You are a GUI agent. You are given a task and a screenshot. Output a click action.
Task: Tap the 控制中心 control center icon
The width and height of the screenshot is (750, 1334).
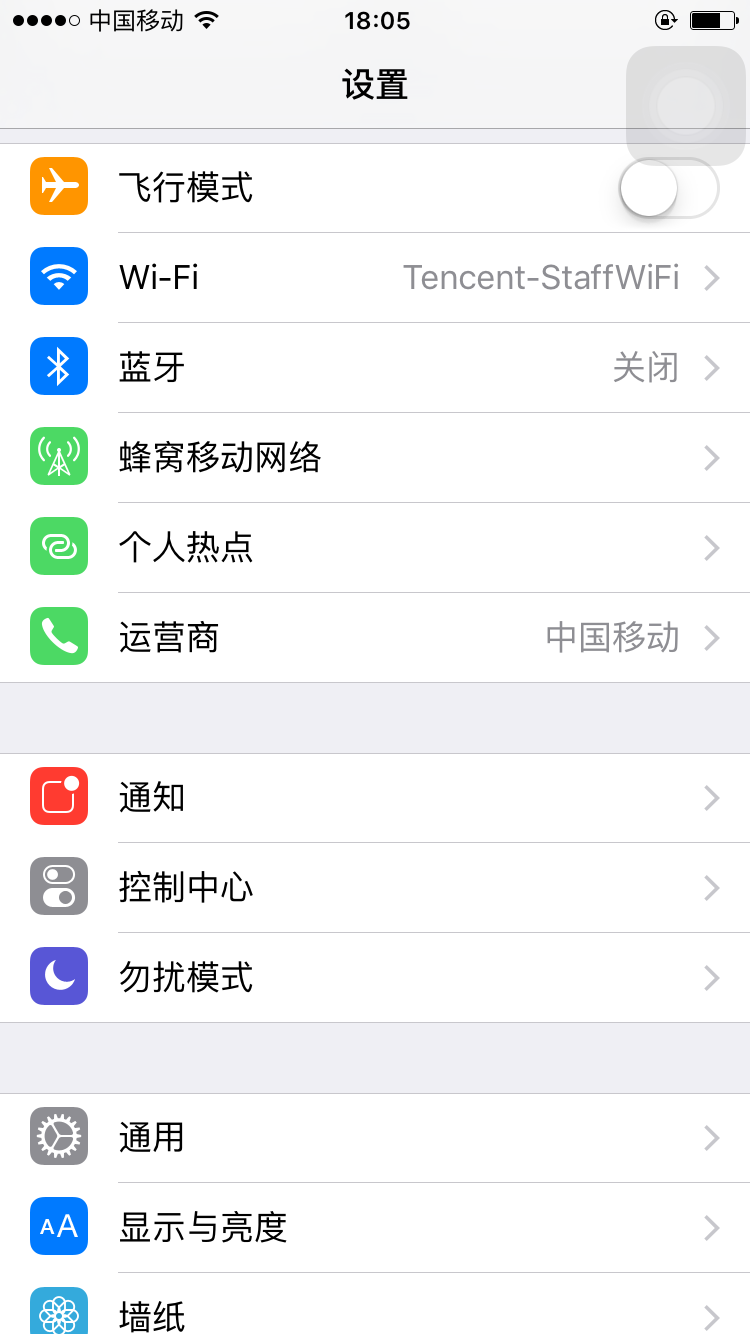[x=58, y=887]
